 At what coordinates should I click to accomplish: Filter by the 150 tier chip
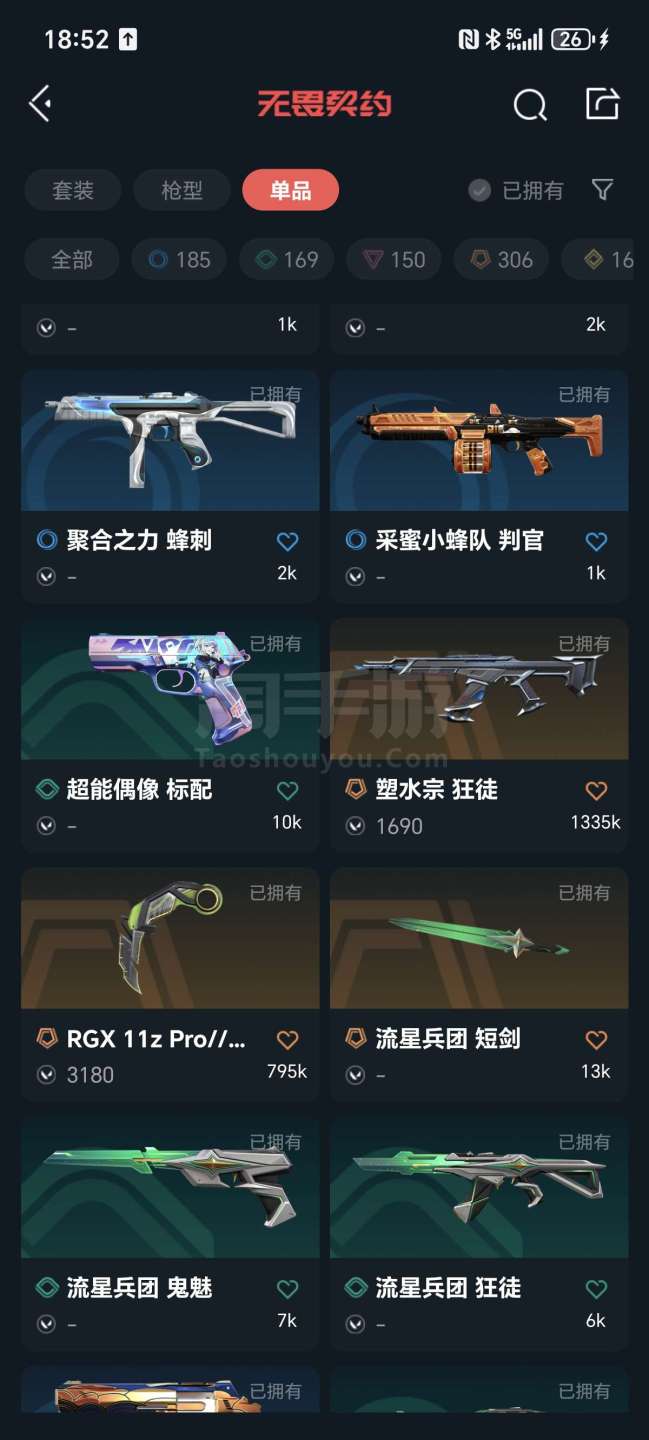(395, 260)
